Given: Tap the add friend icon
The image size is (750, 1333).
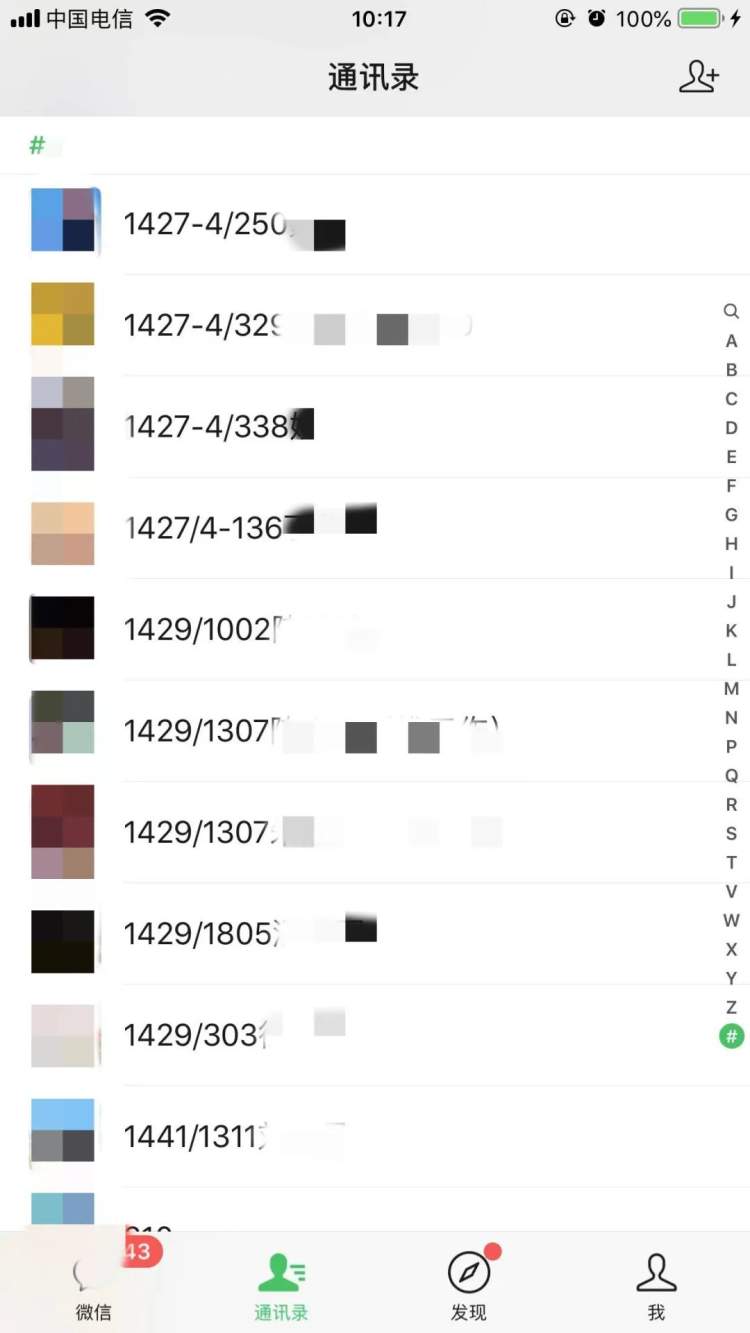Looking at the screenshot, I should 699,77.
